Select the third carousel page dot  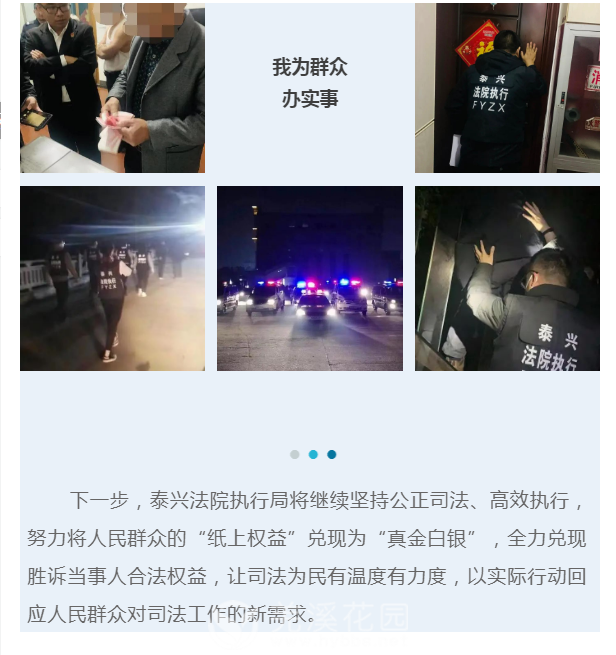pos(332,454)
